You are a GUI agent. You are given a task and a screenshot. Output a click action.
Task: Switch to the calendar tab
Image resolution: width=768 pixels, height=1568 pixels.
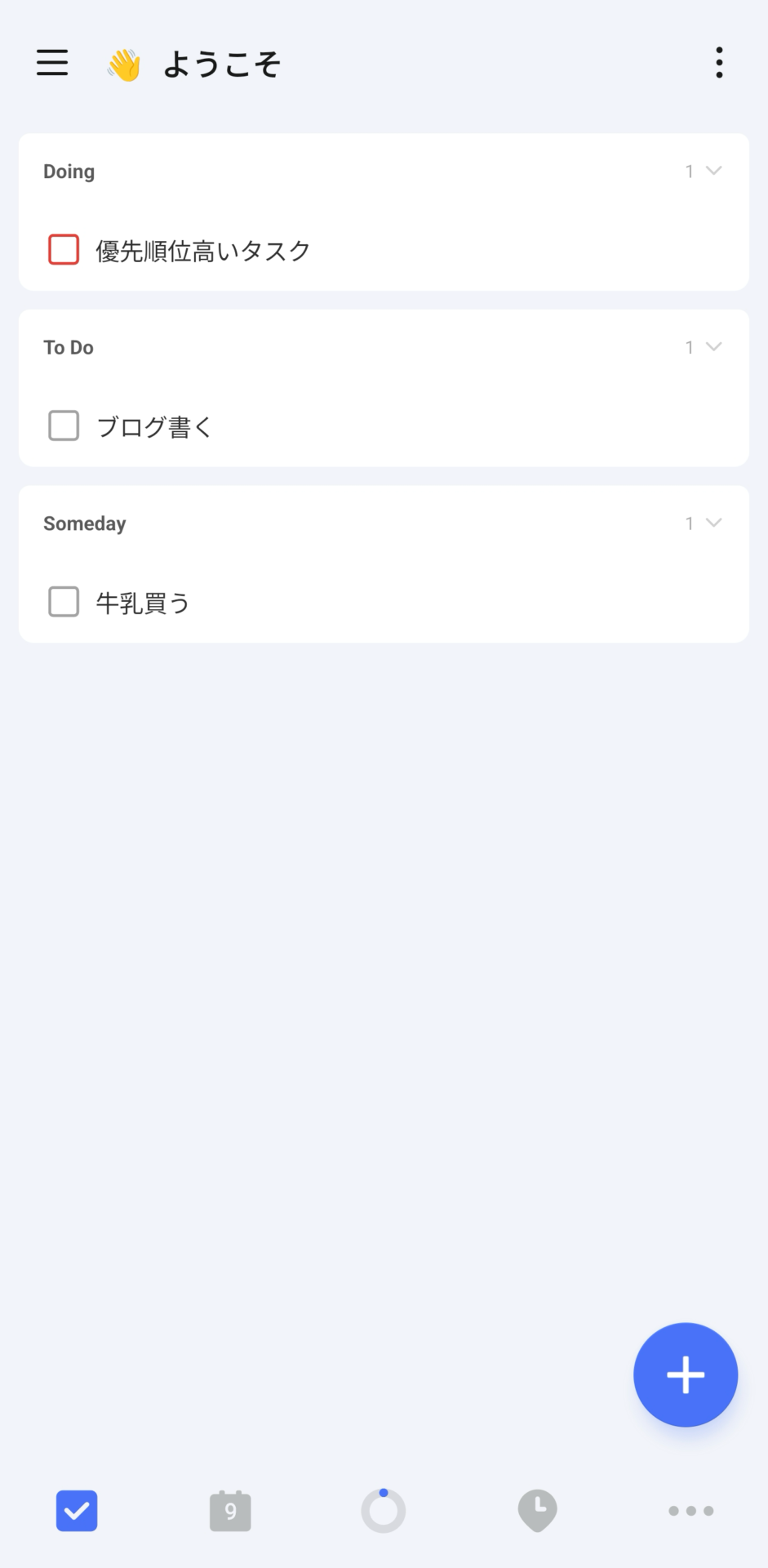tap(230, 1511)
